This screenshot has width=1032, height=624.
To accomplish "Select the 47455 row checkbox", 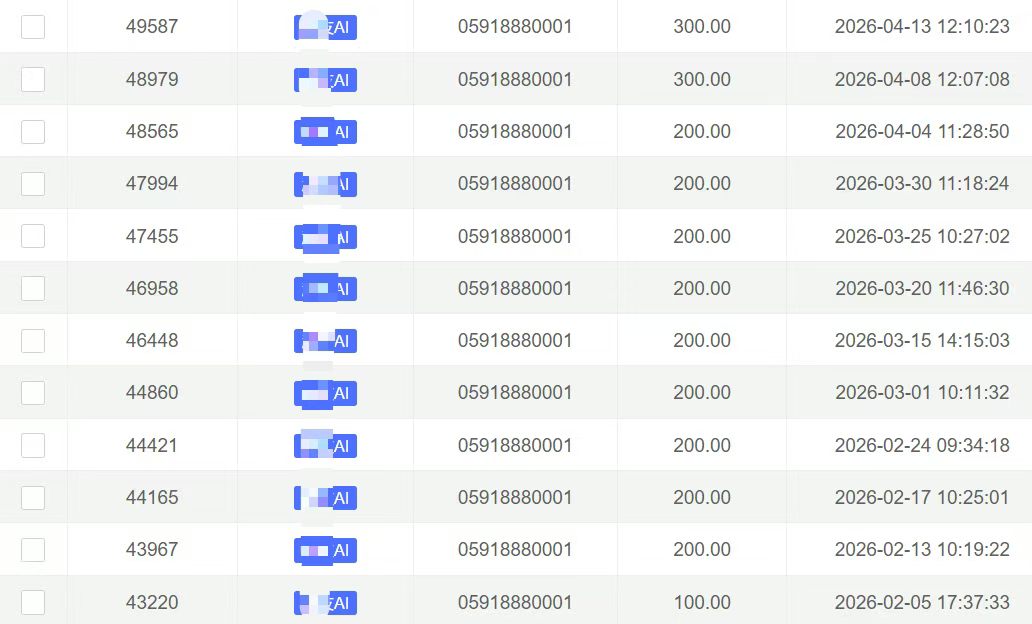I will [33, 236].
